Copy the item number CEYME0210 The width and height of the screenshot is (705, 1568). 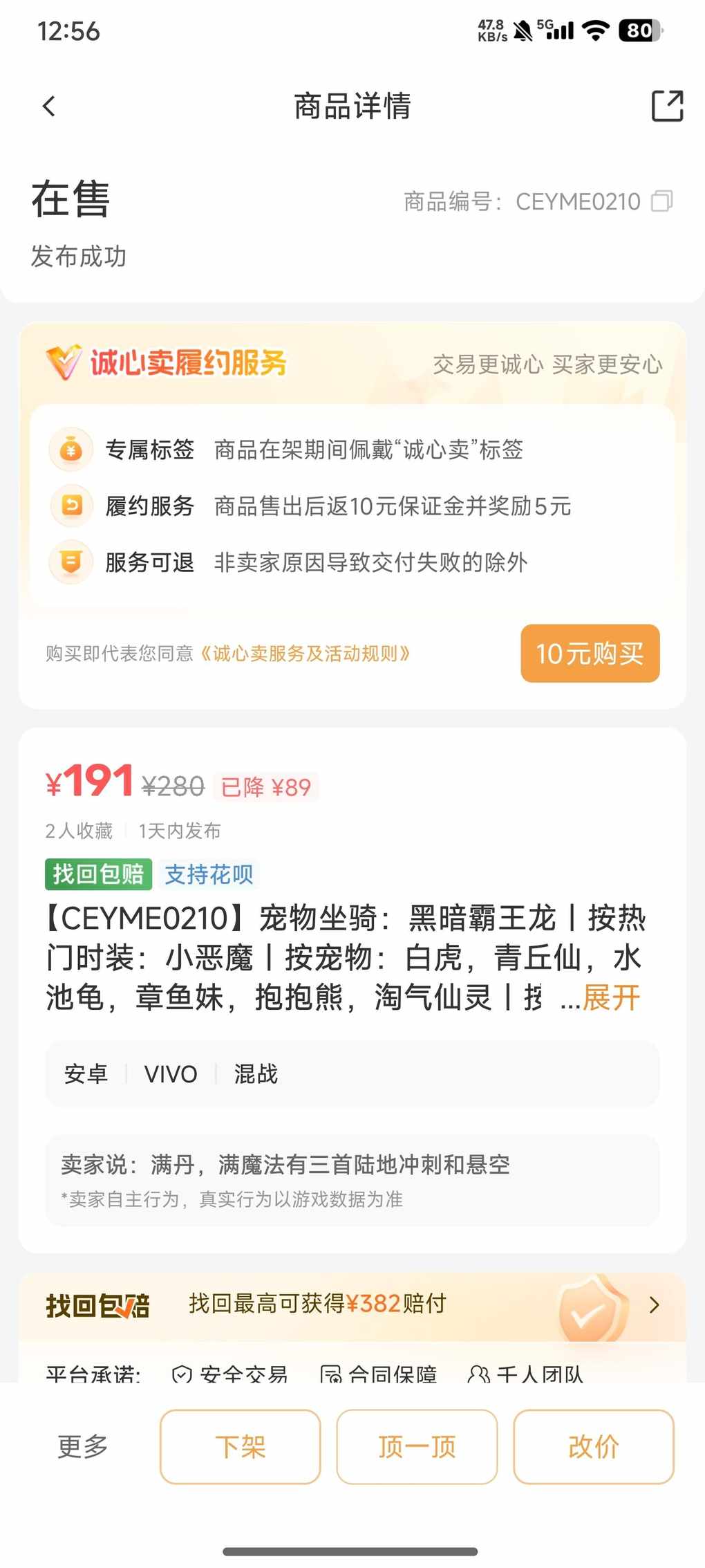[662, 201]
